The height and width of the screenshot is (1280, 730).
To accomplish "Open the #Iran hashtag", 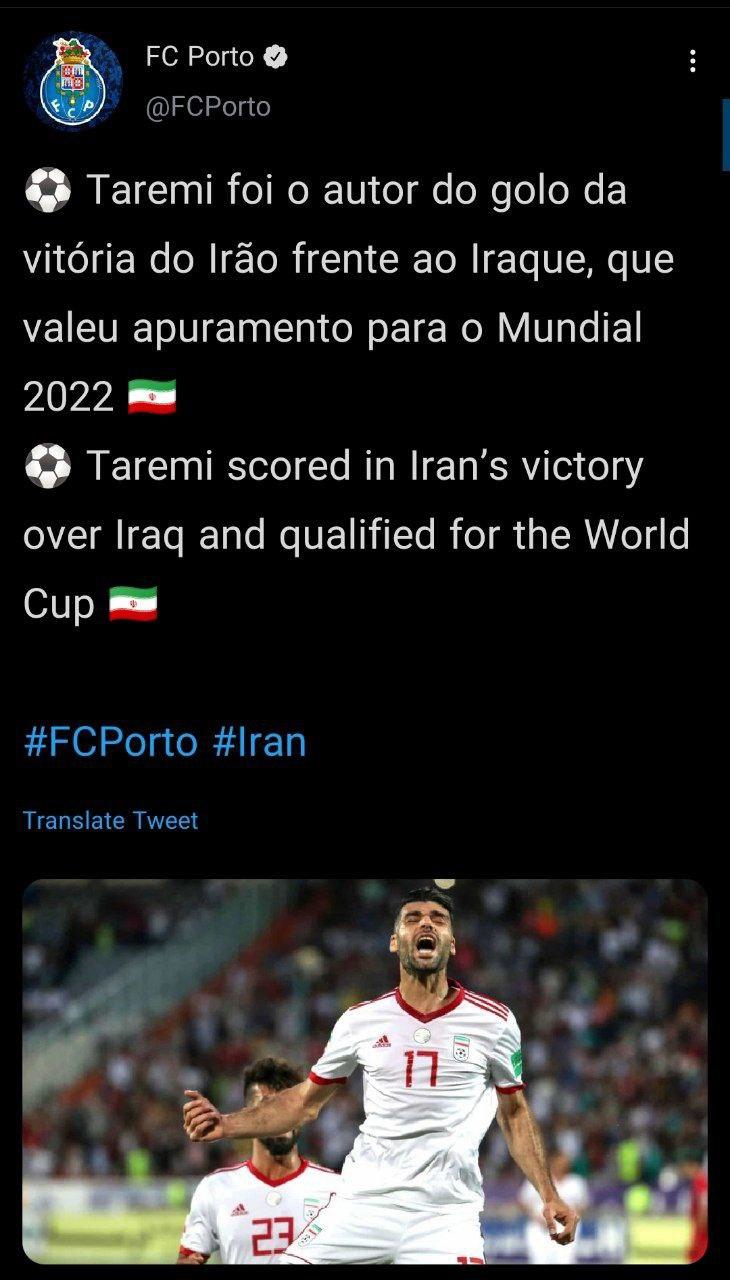I will point(259,743).
